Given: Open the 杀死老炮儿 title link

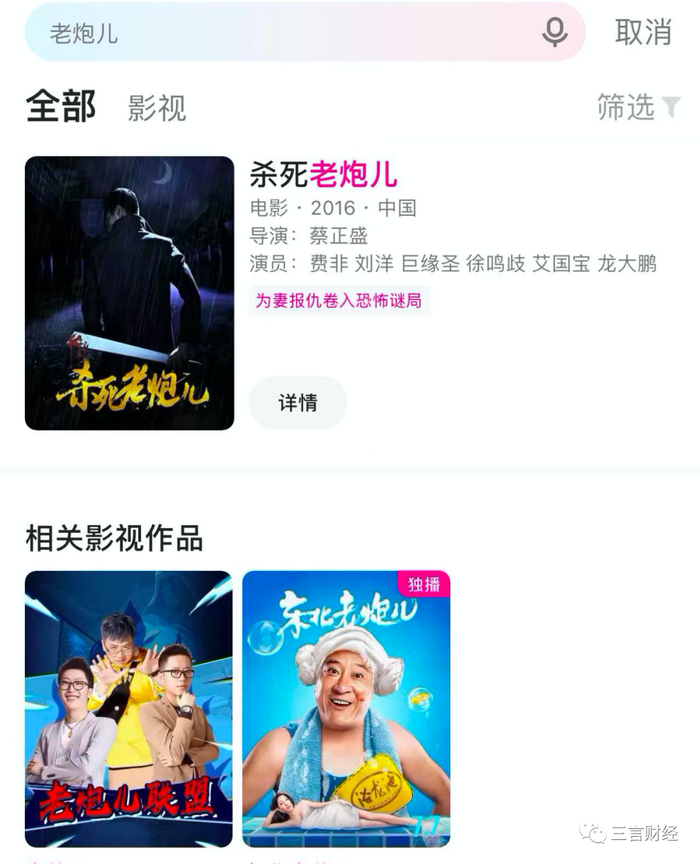Looking at the screenshot, I should coord(323,174).
